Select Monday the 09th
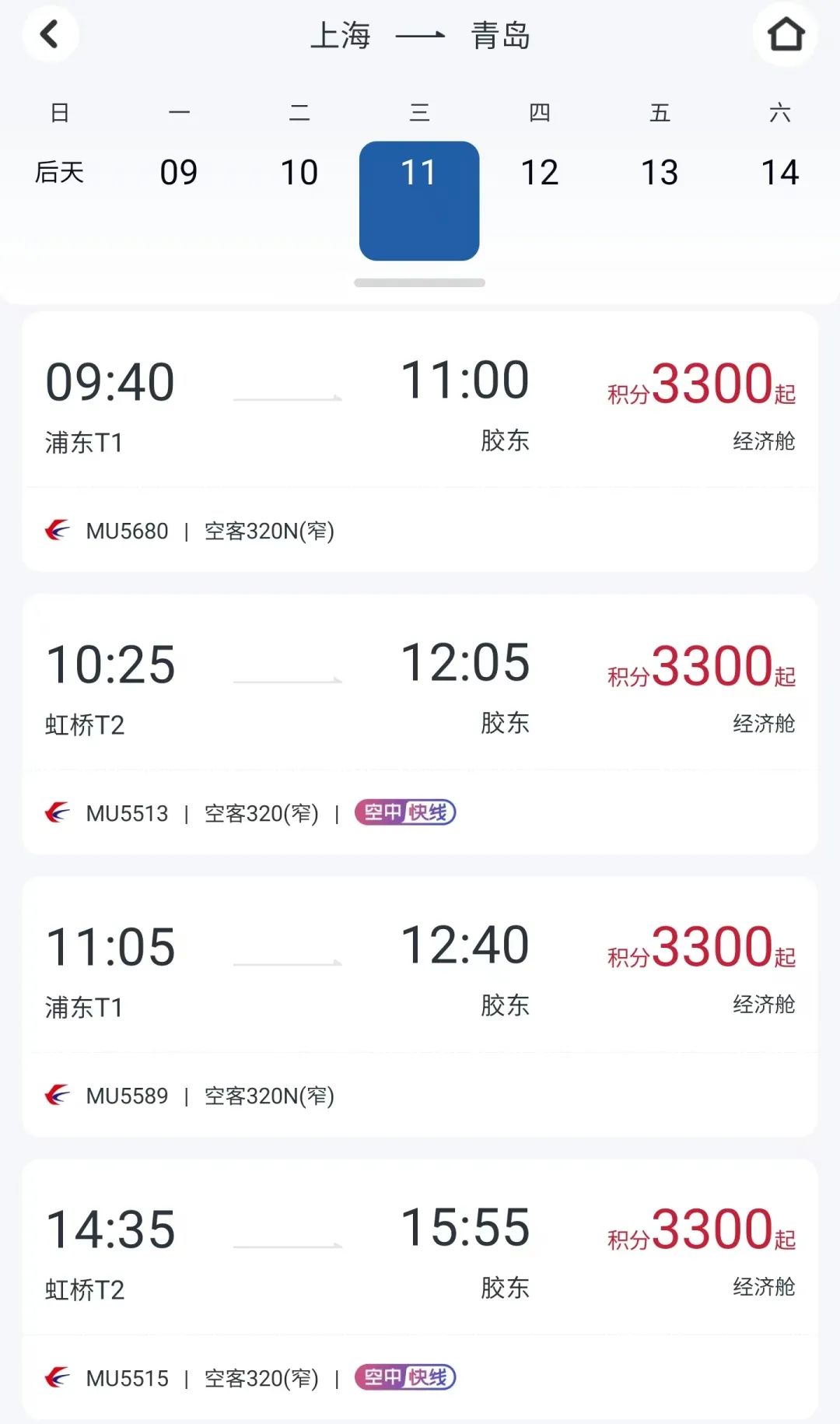The image size is (840, 1424). [179, 172]
